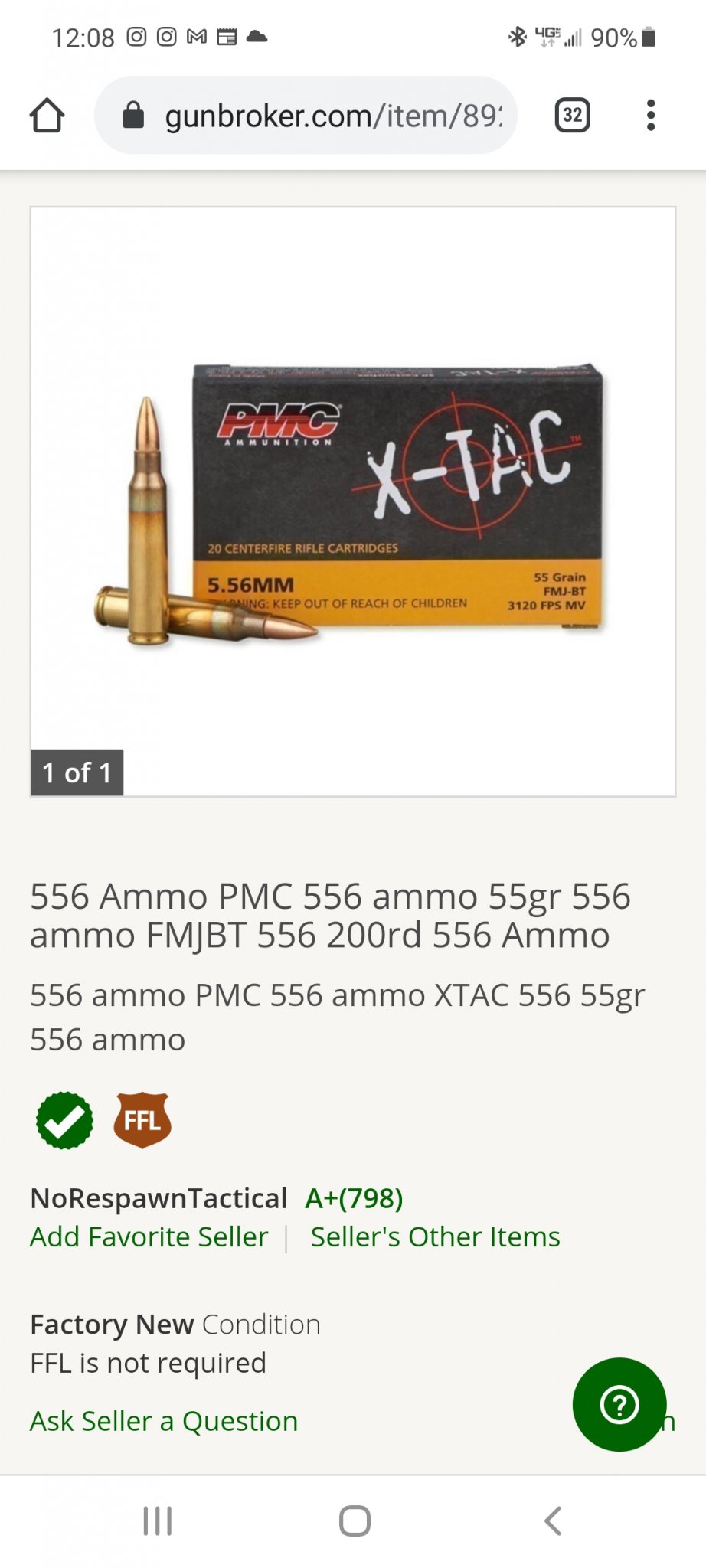Open the green help question-mark button
The width and height of the screenshot is (706, 1568).
pos(619,1404)
